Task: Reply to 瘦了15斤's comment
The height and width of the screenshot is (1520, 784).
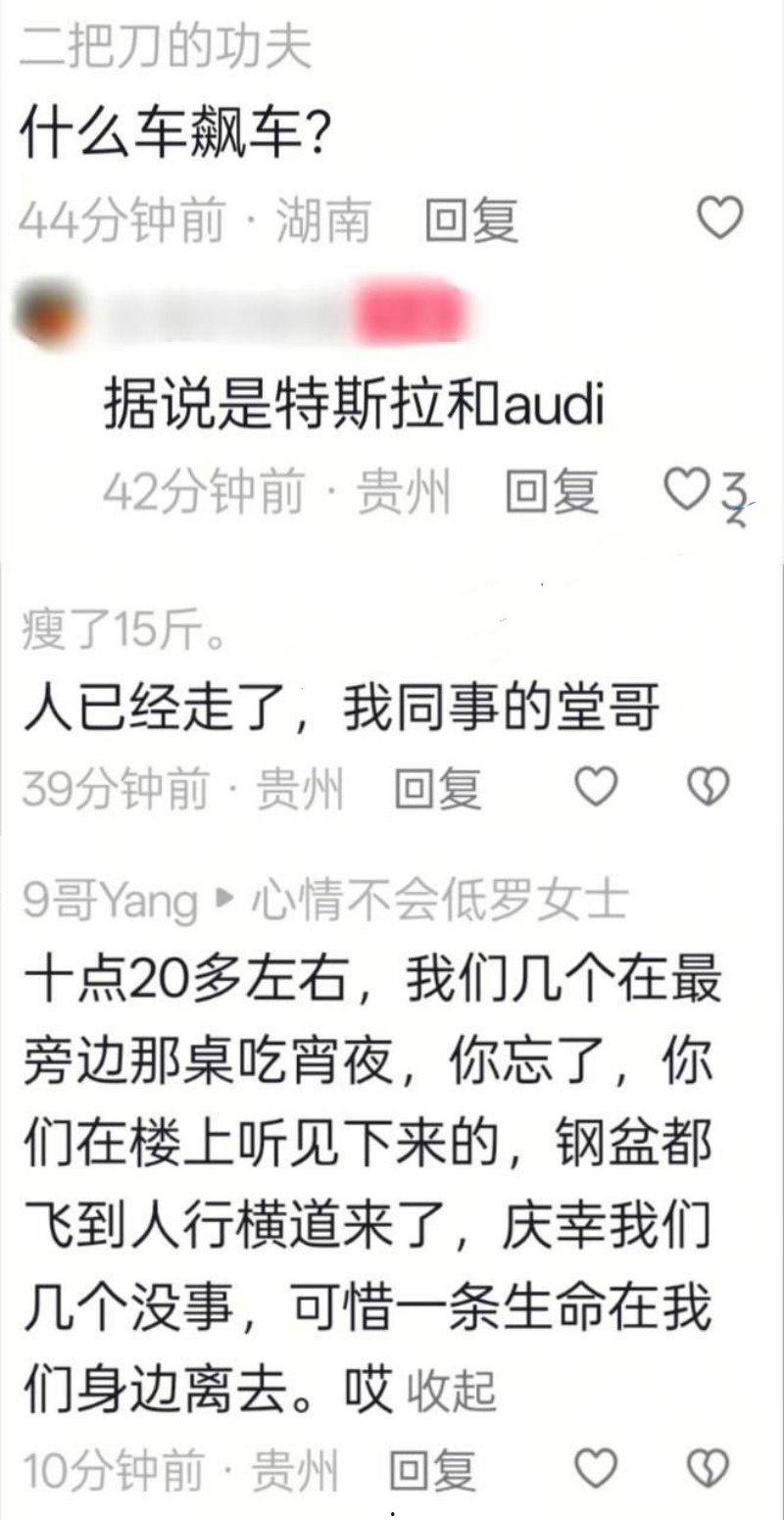Action: click(x=438, y=788)
